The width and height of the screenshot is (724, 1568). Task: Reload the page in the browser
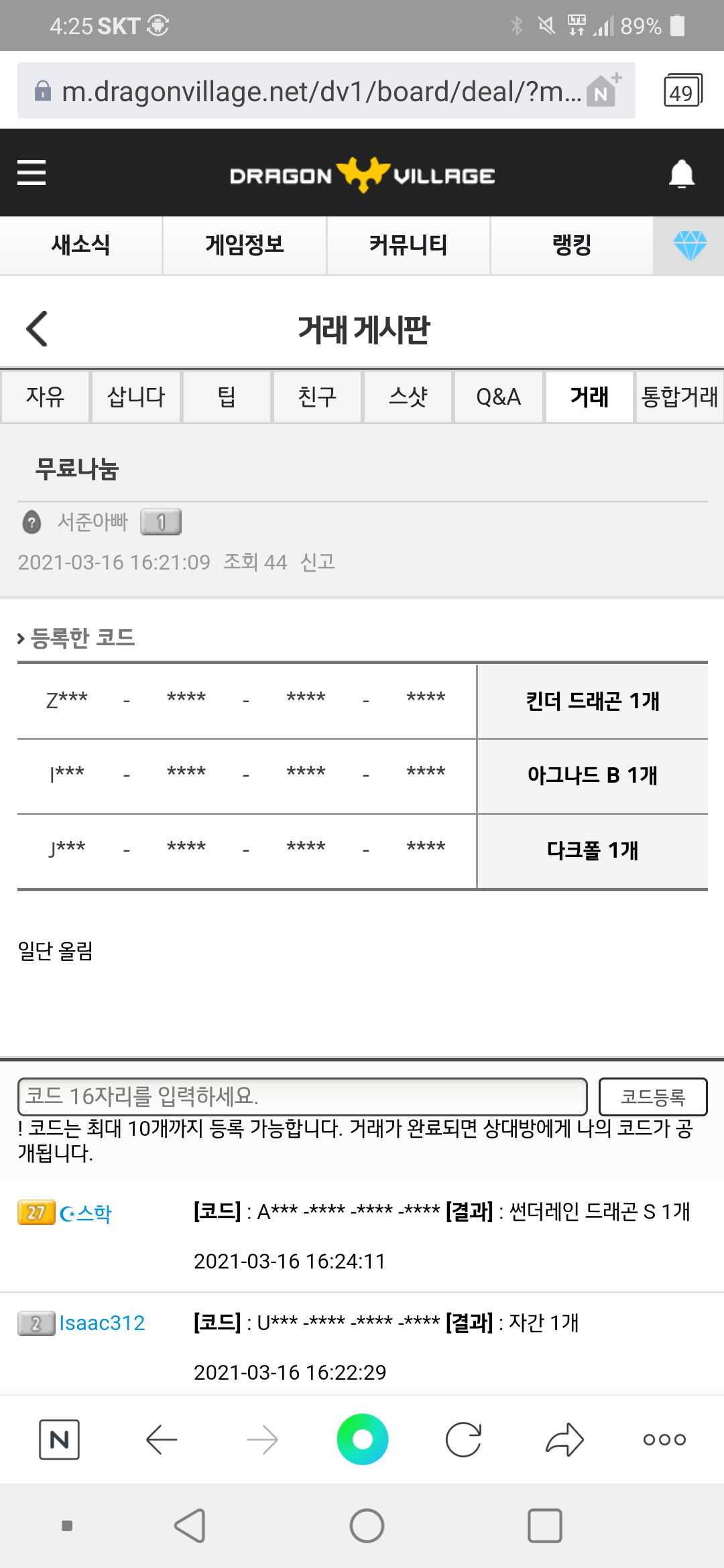point(463,1439)
